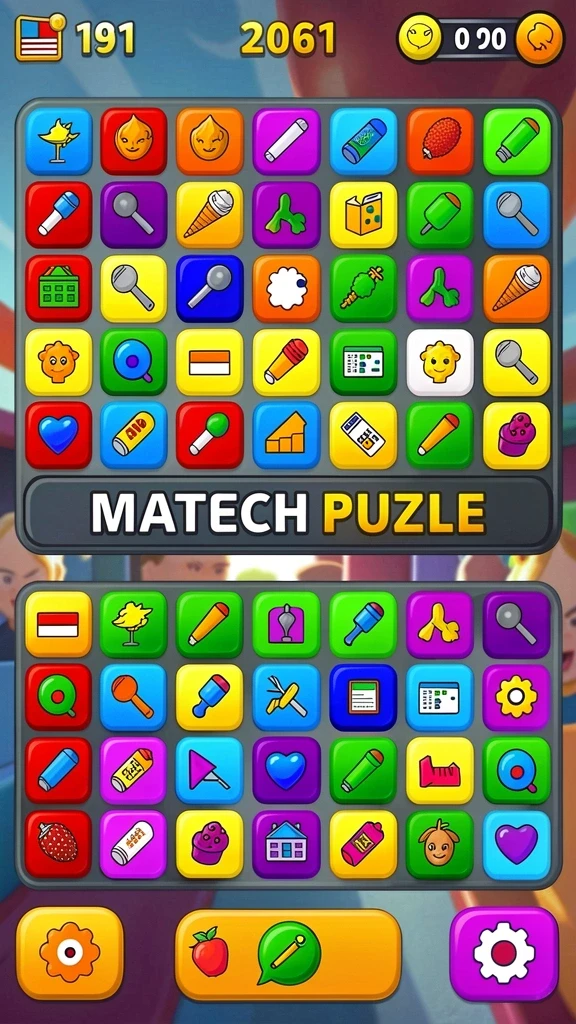This screenshot has width=576, height=1024.
Task: Choose the yellow tile with the red ruler
Action: coord(440,771)
